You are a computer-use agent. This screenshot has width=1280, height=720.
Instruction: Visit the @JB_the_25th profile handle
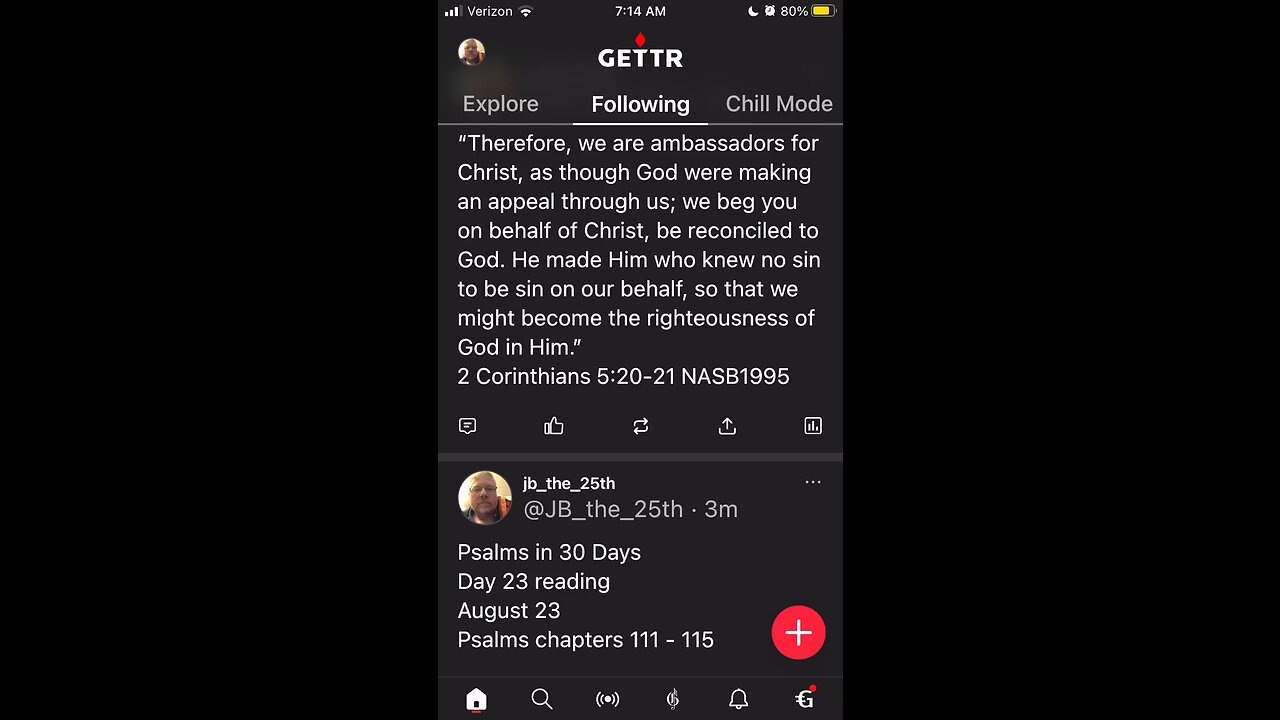603,509
